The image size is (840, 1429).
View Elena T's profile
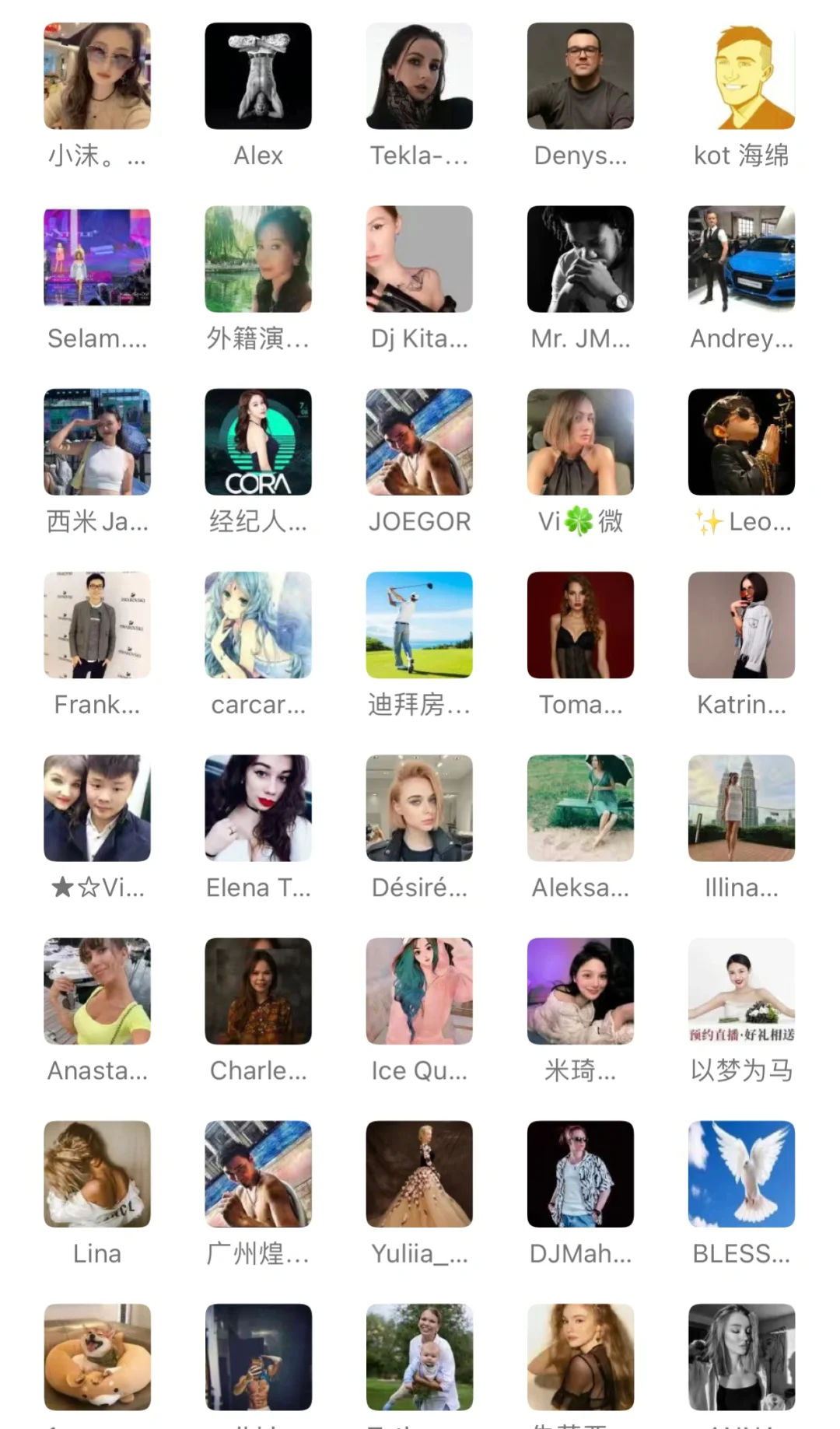(258, 807)
